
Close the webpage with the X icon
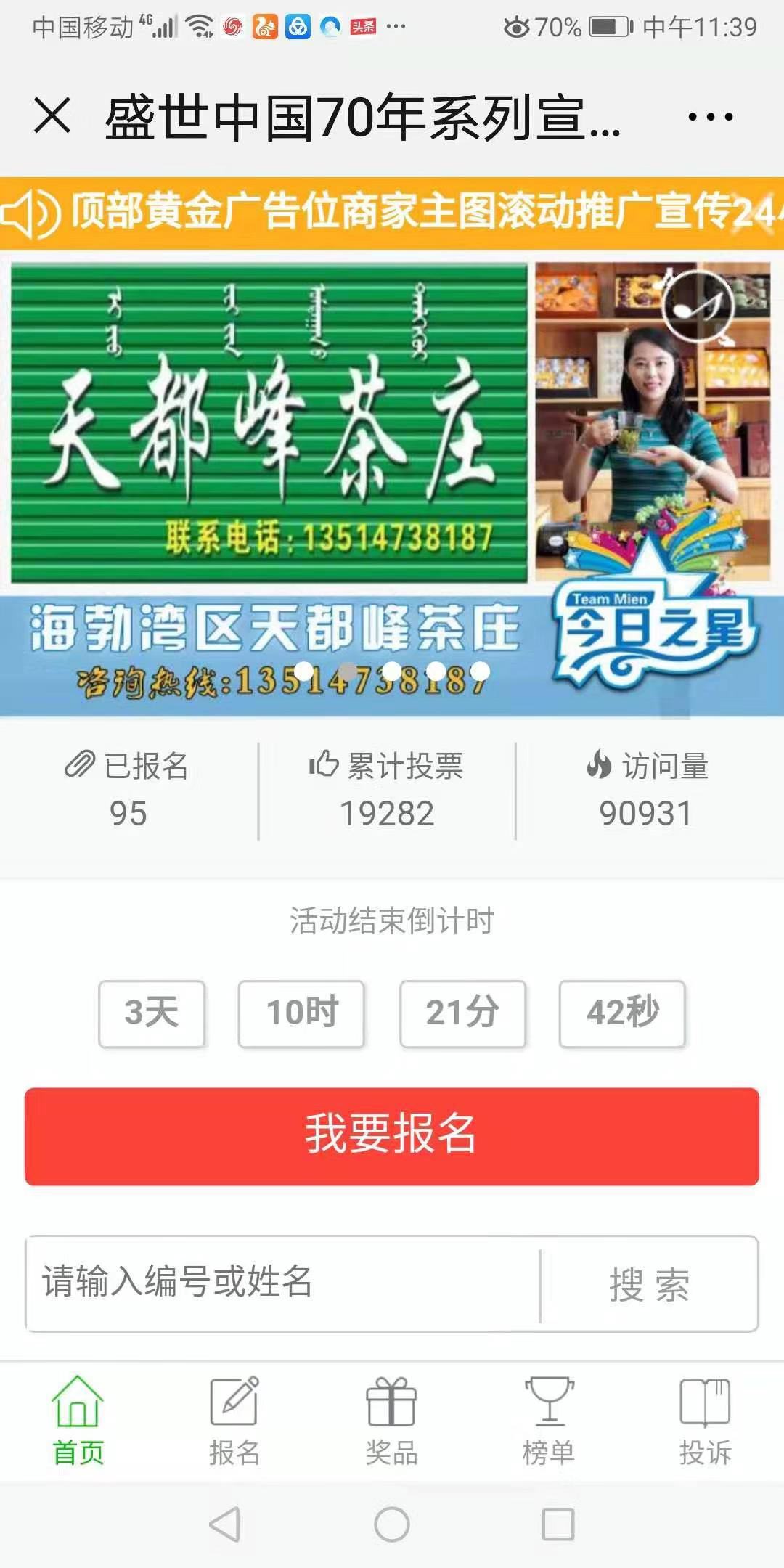[52, 116]
